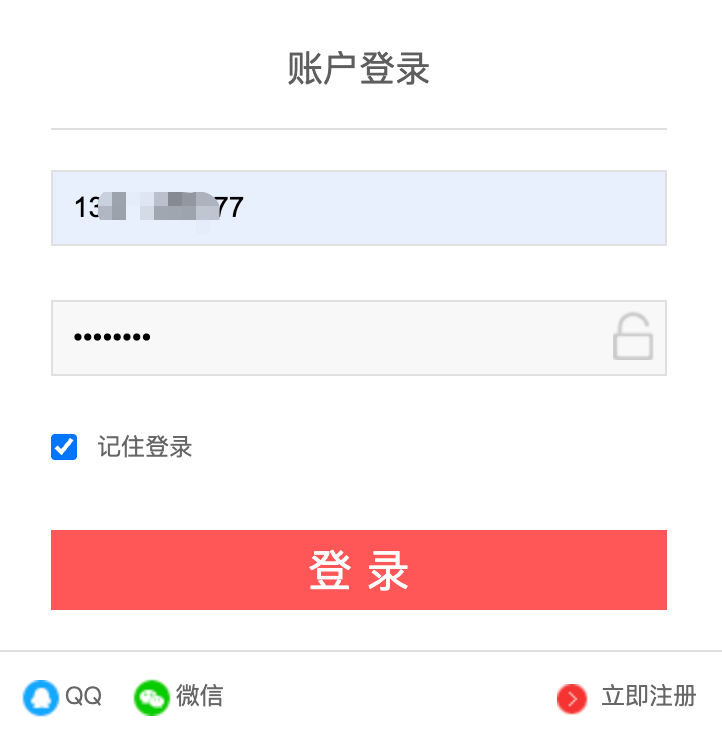Screen dimensions: 722x740
Task: Disable 记住登录 by clicking its checkbox
Action: pyautogui.click(x=64, y=447)
